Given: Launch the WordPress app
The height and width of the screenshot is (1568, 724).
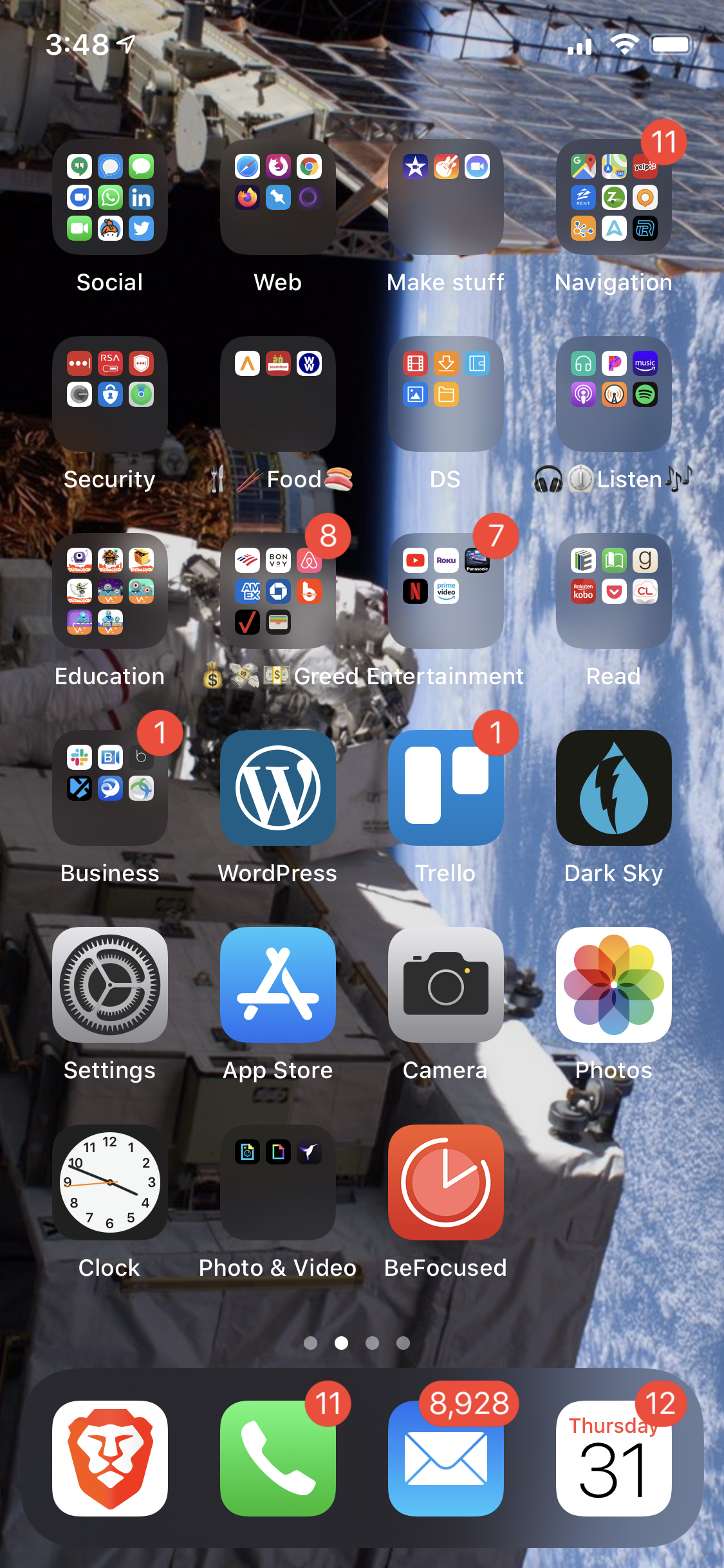Looking at the screenshot, I should point(278,788).
